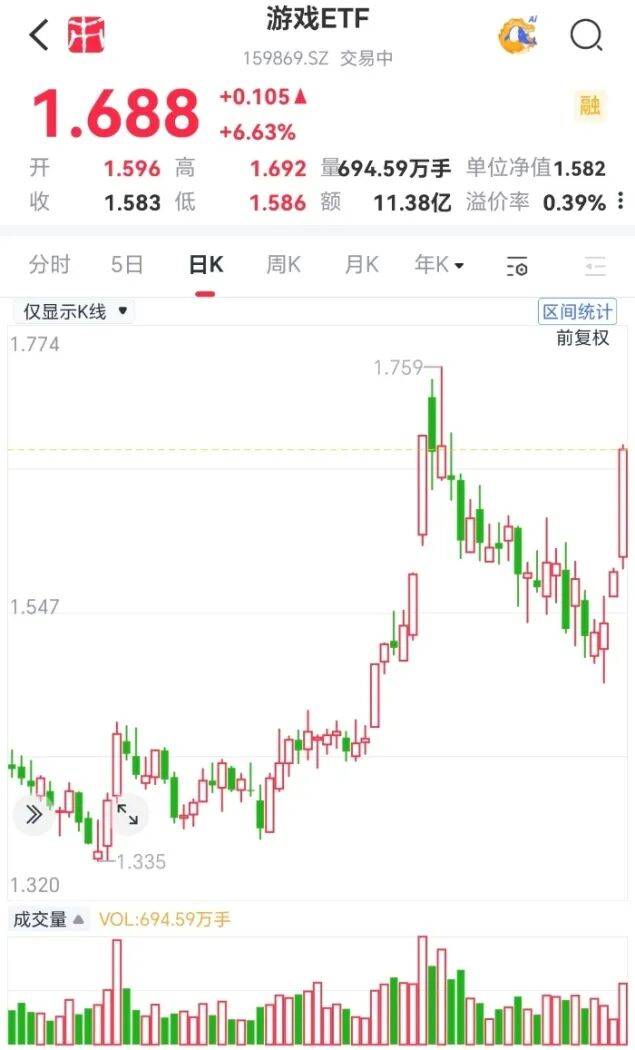Open the more options dots beside 溢价率
The width and height of the screenshot is (635, 1050).
(x=621, y=202)
